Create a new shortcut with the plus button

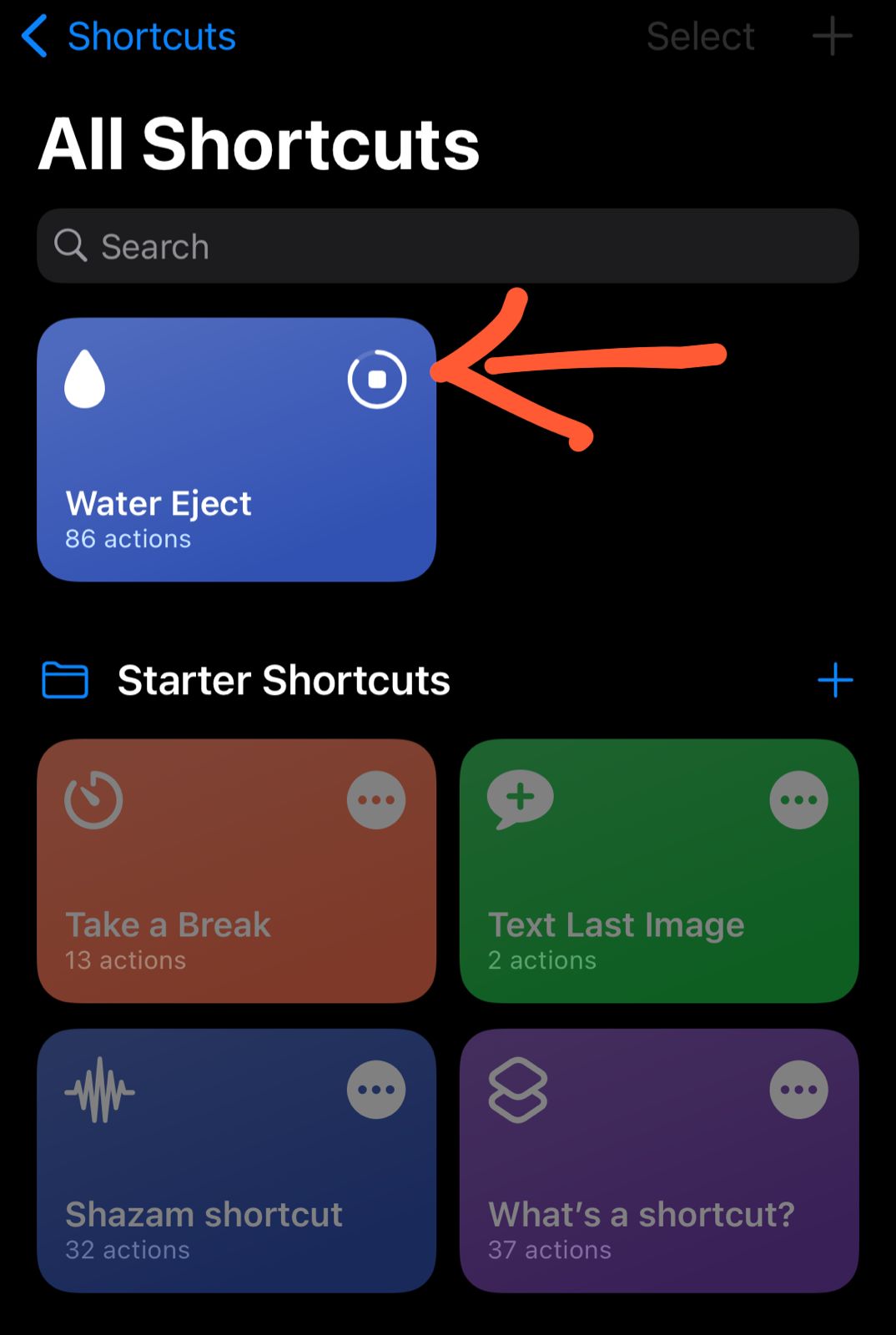[x=833, y=36]
